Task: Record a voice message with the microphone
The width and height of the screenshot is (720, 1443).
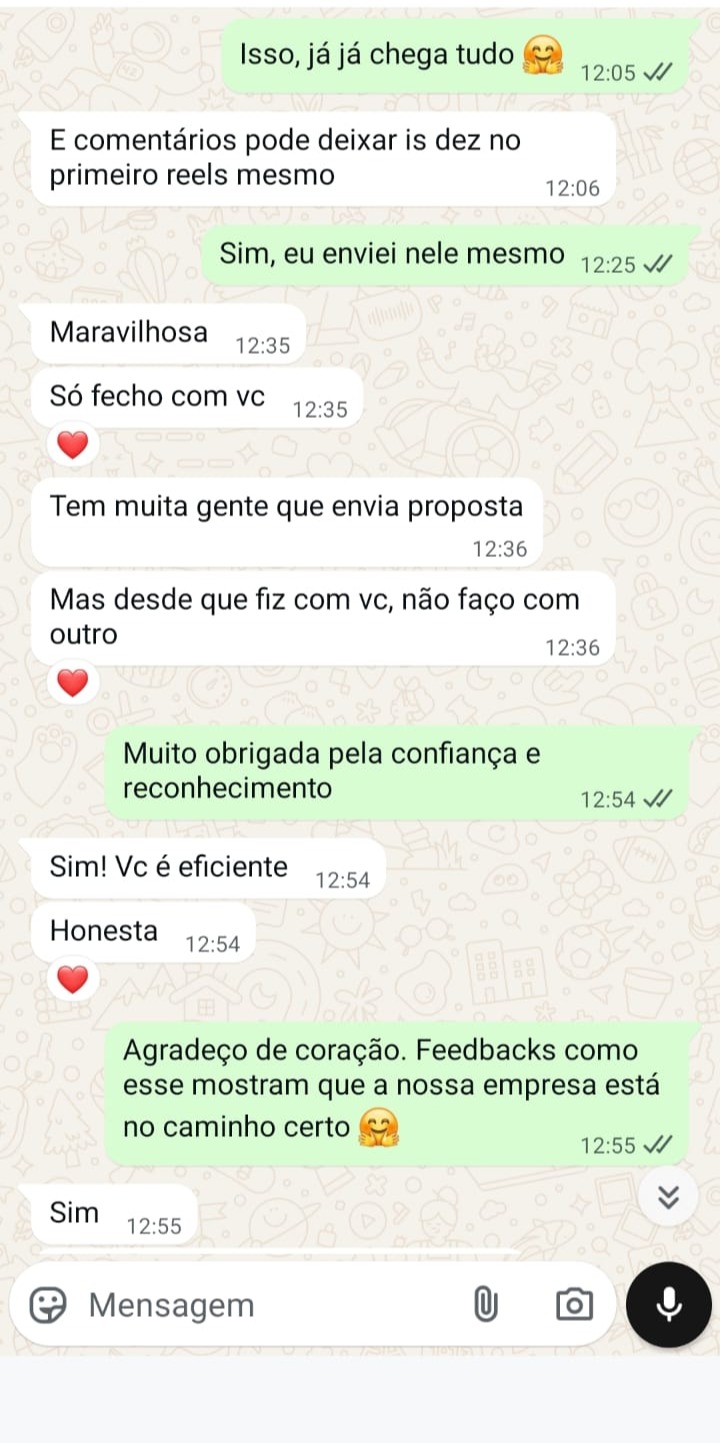Action: point(668,1304)
